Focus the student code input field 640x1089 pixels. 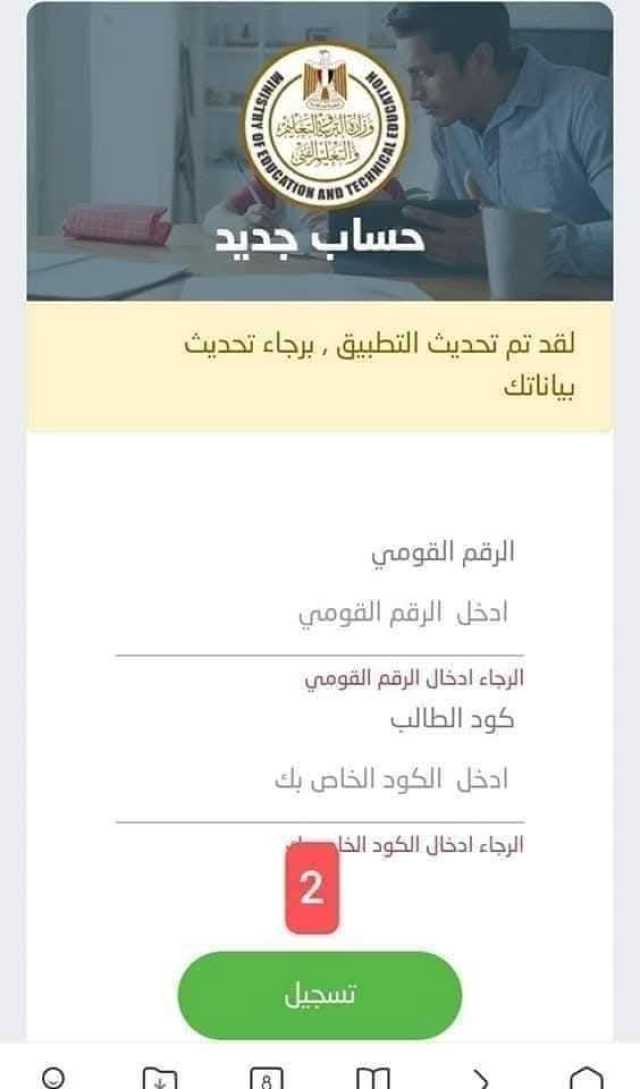pos(318,780)
